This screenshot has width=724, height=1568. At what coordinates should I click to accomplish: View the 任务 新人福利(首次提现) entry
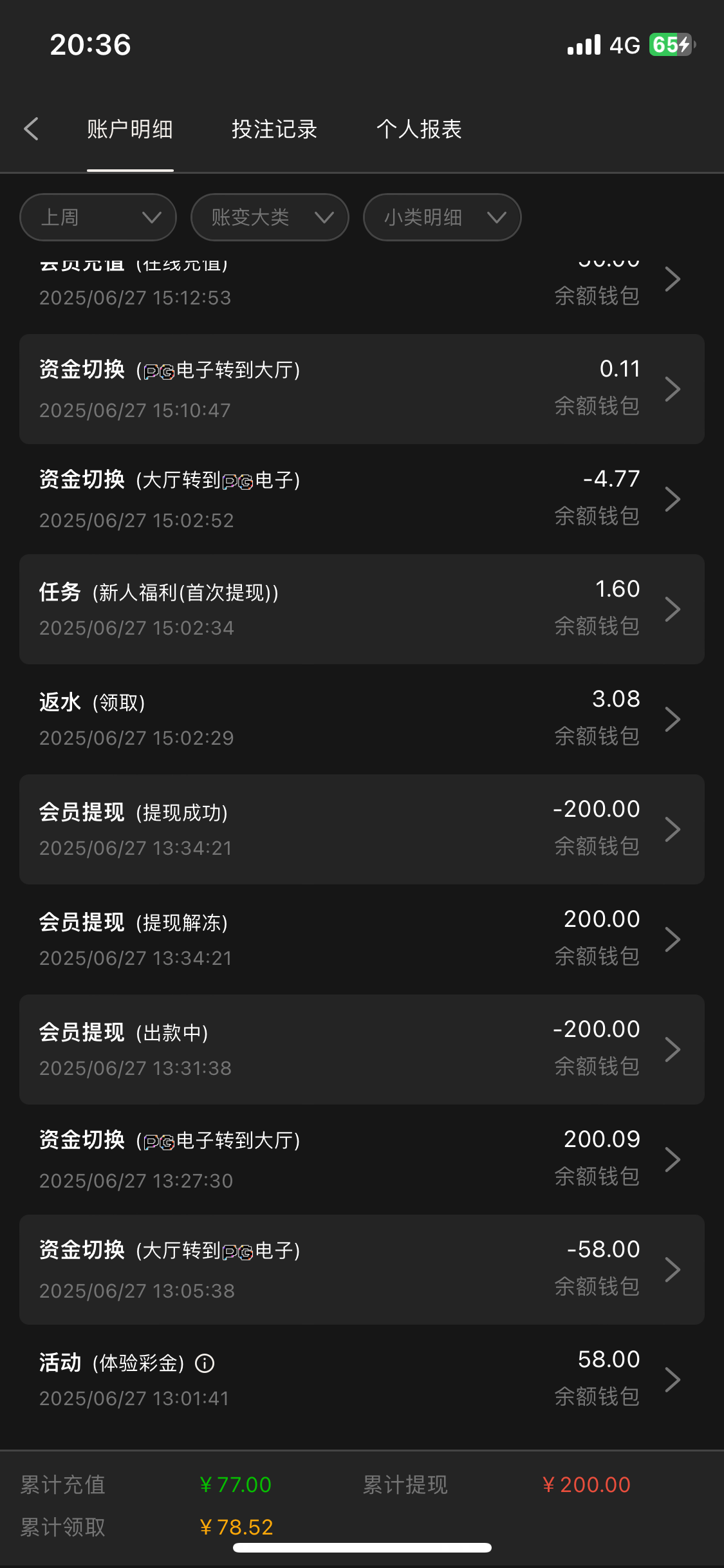[x=362, y=609]
